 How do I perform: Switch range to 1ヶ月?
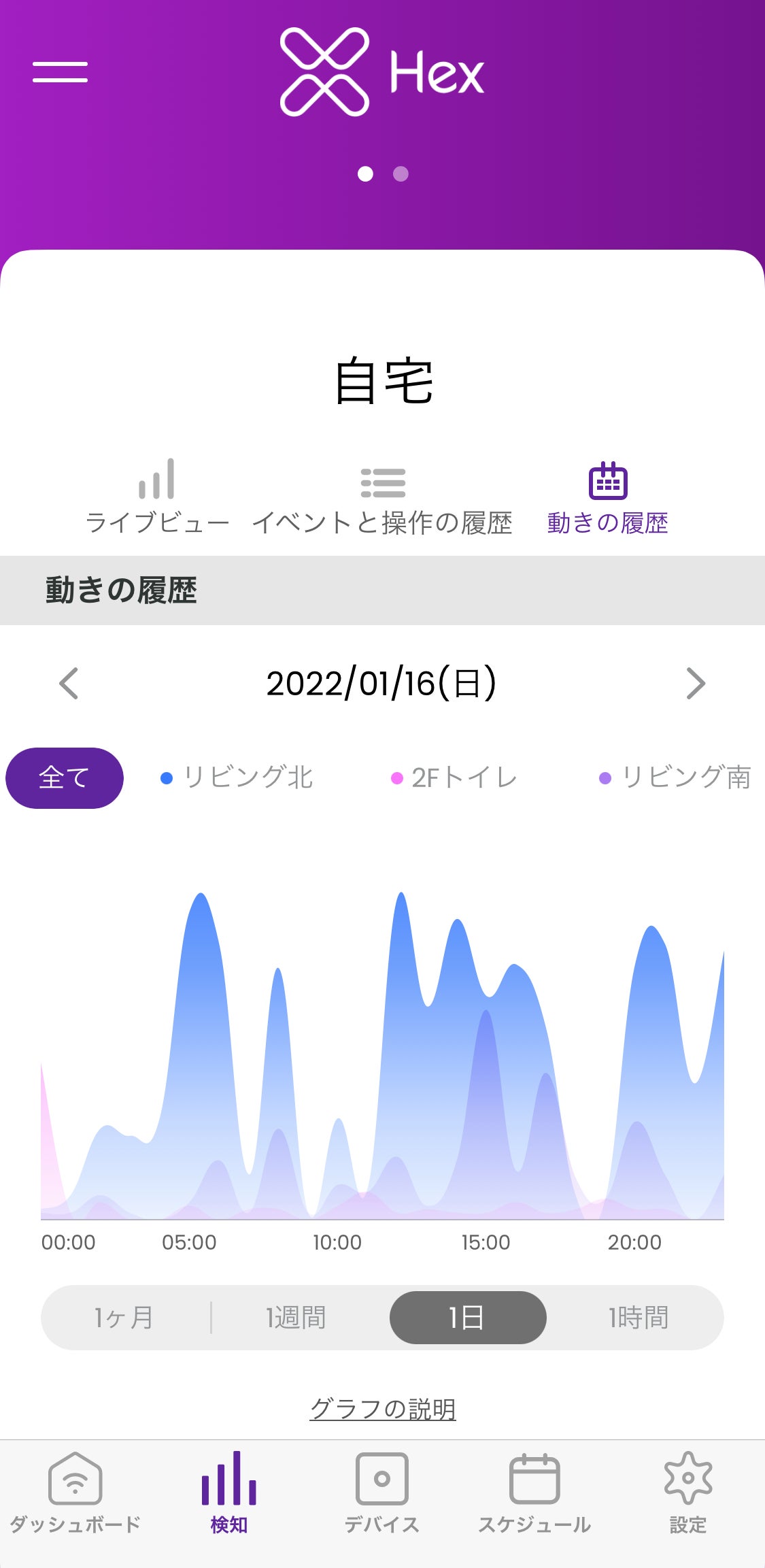(124, 1318)
